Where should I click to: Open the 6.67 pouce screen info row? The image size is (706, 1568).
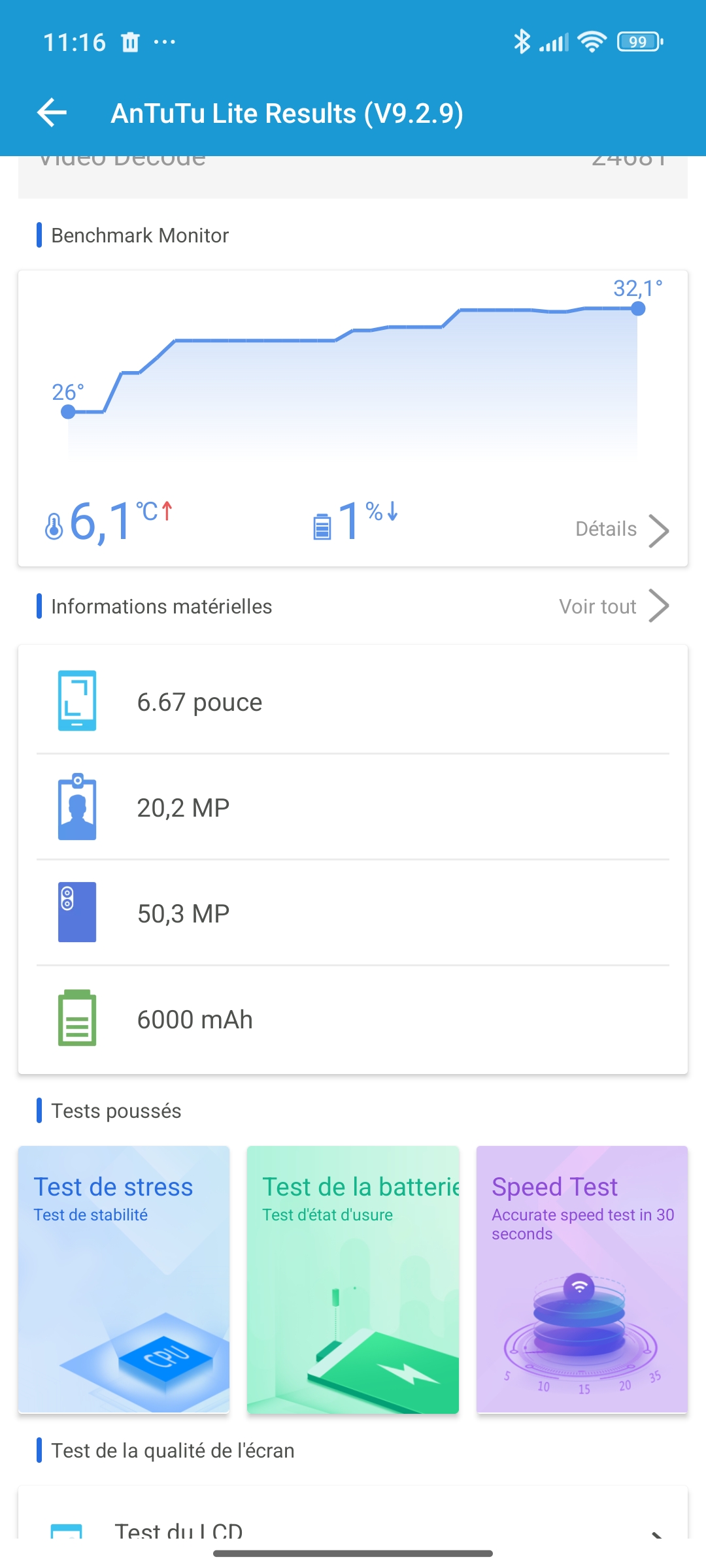(353, 702)
